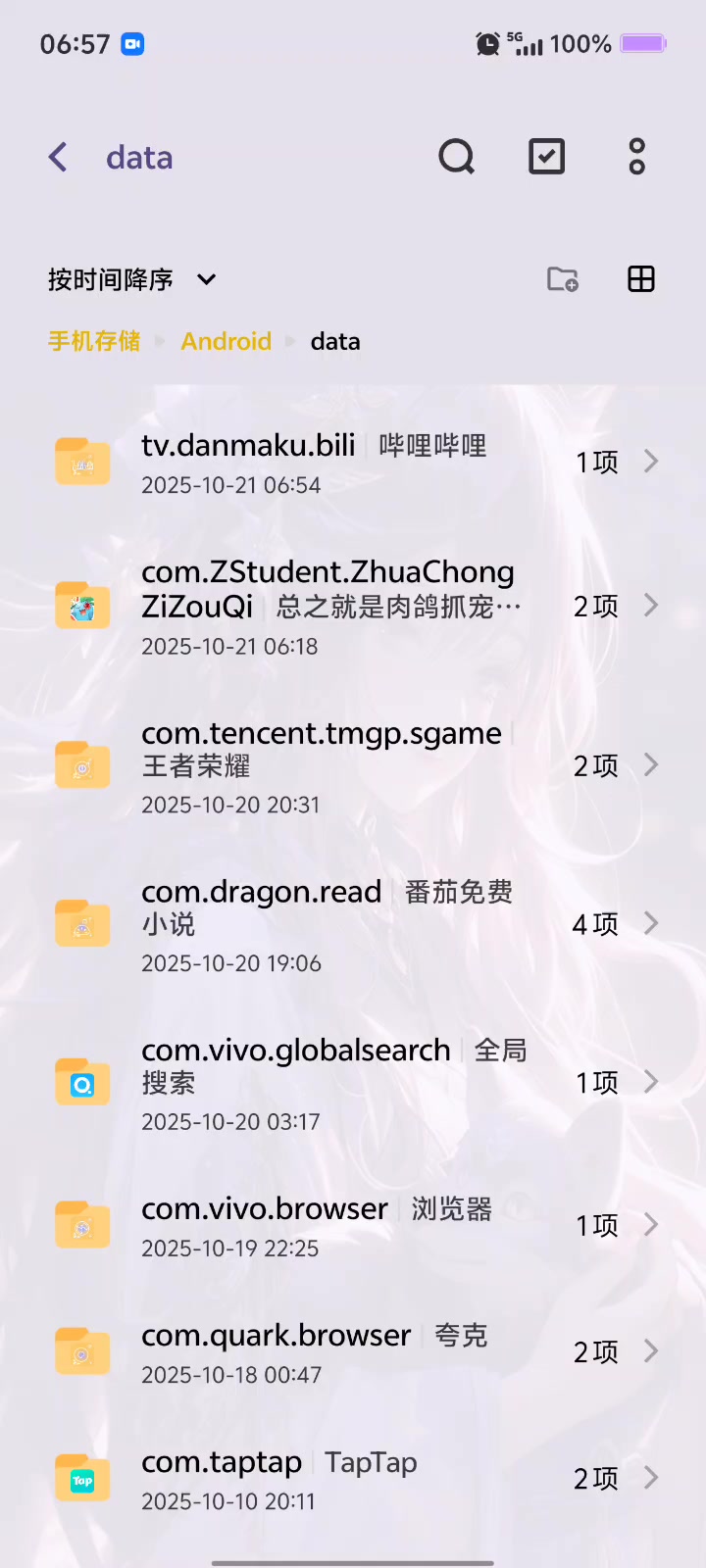Jump to 手机存储 in the breadcrumb
The width and height of the screenshot is (706, 1568).
tap(94, 341)
